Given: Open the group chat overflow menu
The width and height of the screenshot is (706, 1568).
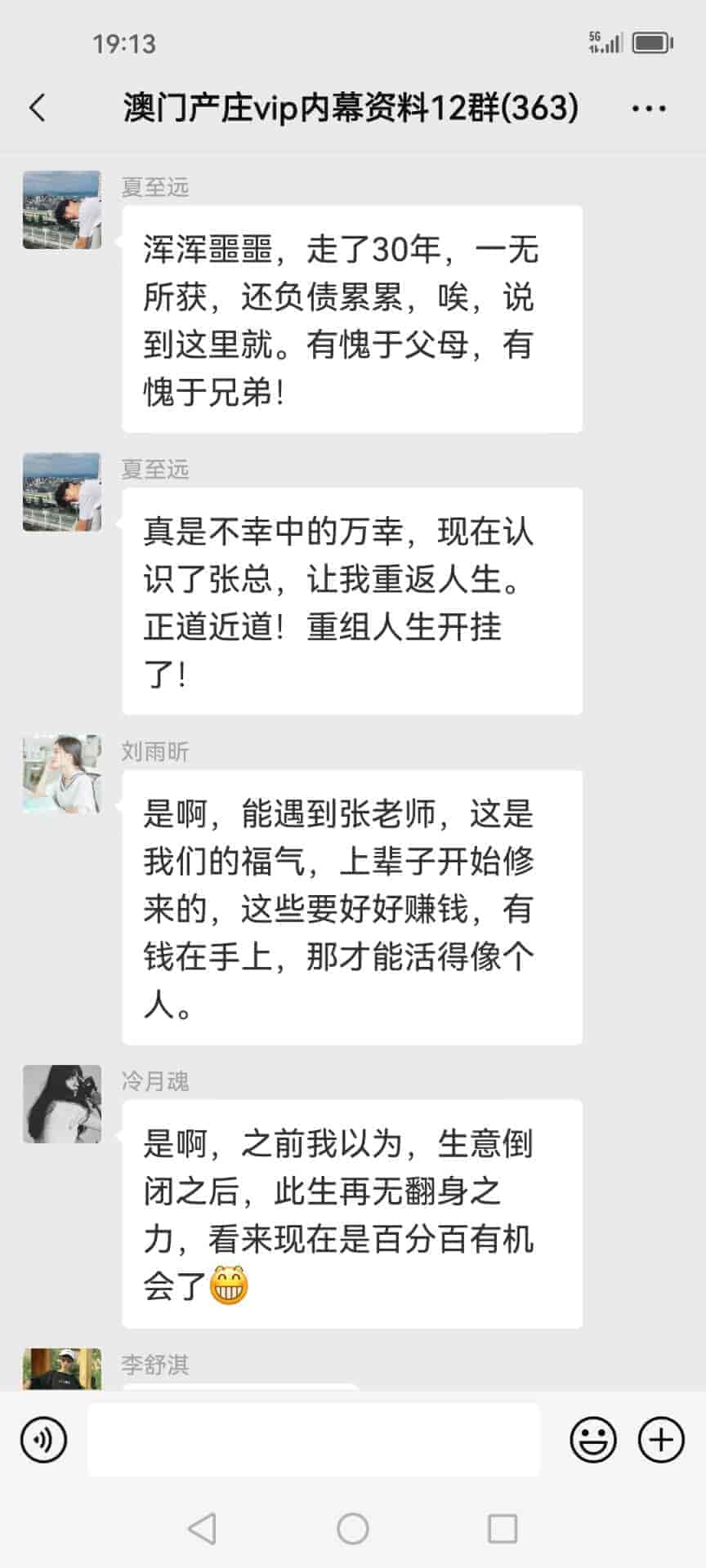Looking at the screenshot, I should (x=649, y=108).
